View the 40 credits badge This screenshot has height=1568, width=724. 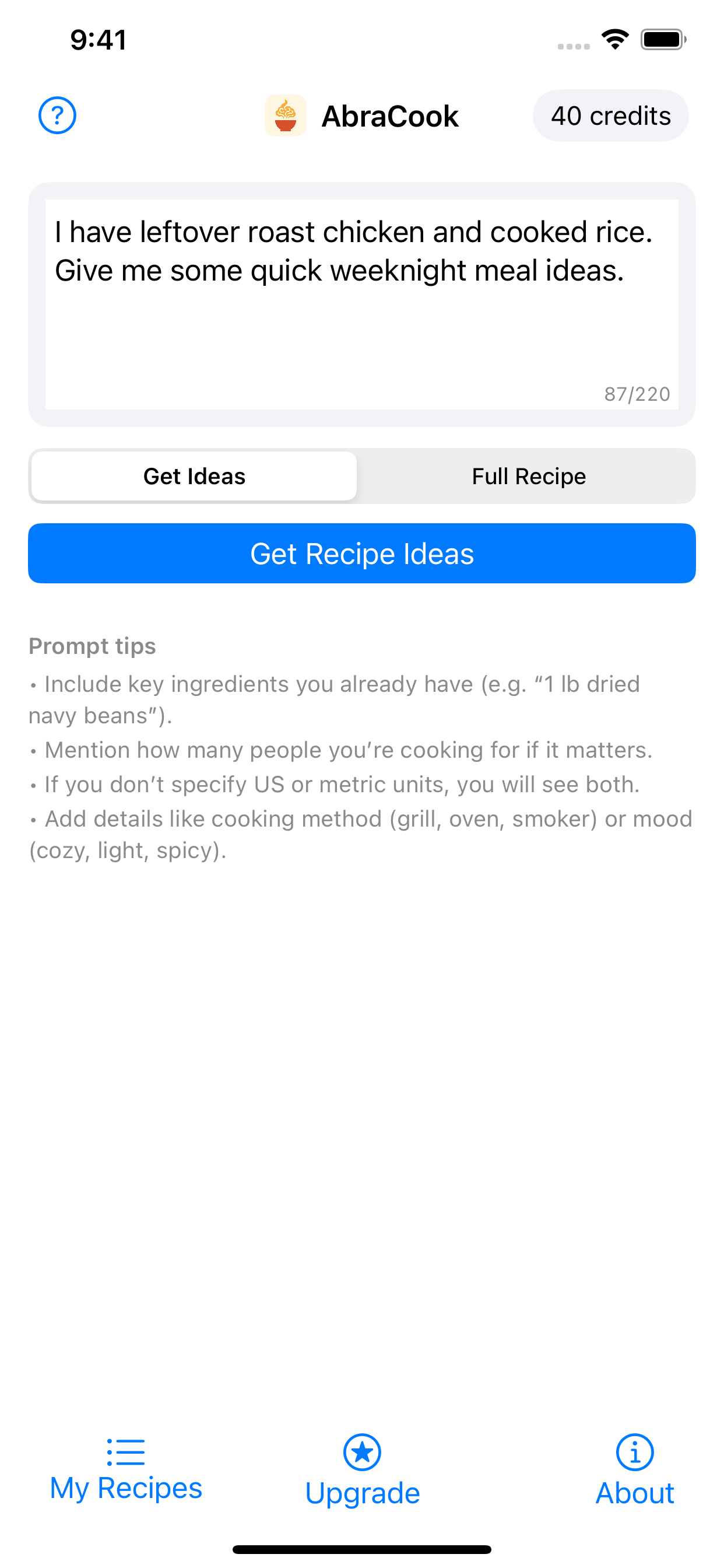tap(610, 115)
